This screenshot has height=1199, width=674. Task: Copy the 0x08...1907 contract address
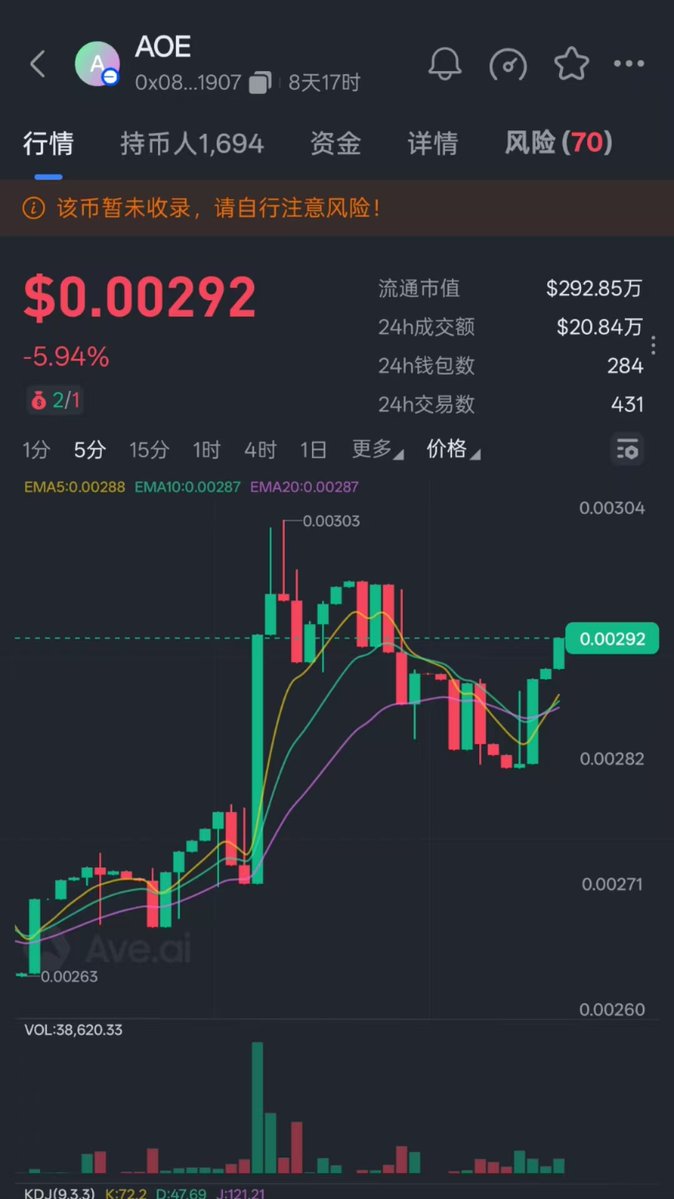coord(260,82)
